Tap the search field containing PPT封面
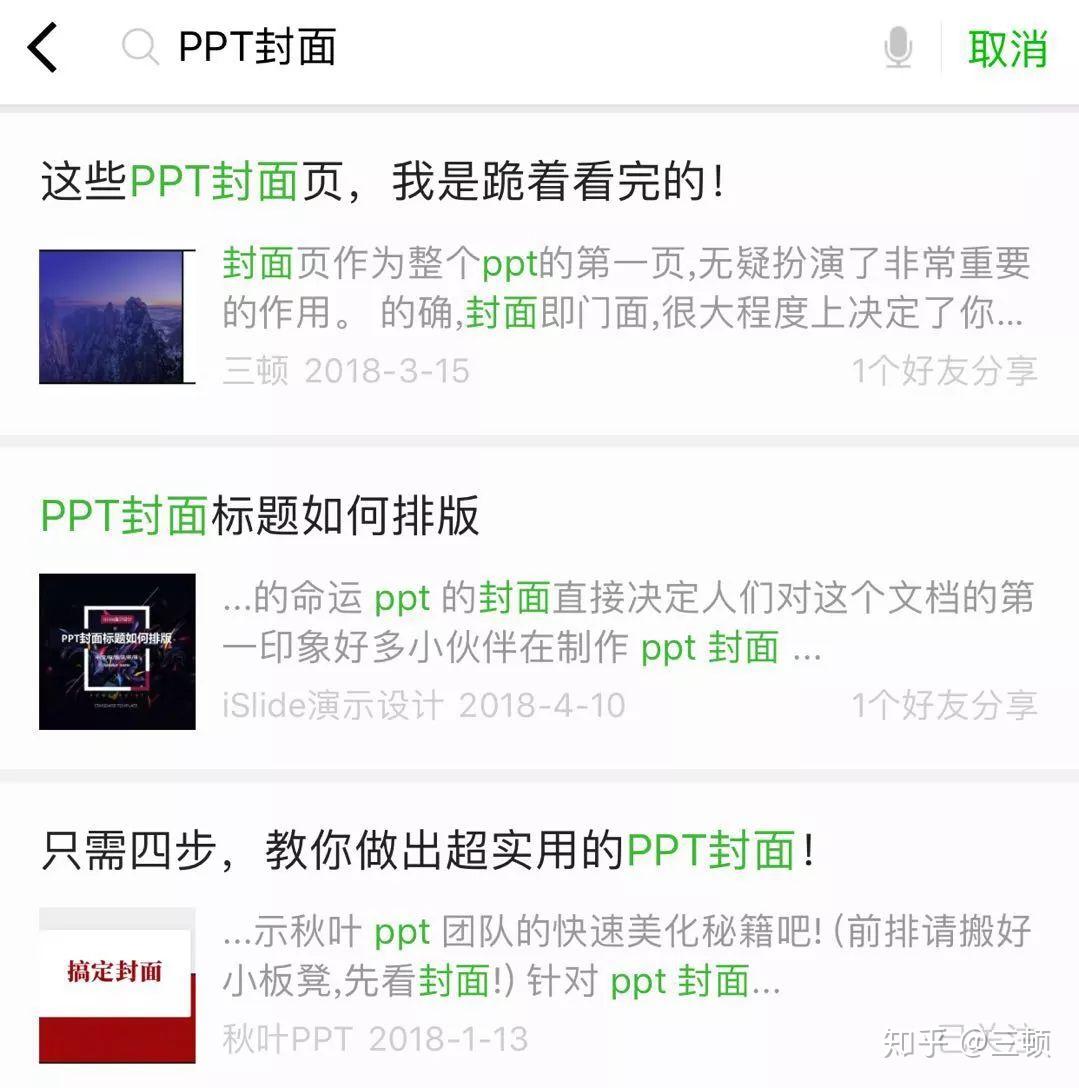This screenshot has width=1079, height=1088. [500, 48]
